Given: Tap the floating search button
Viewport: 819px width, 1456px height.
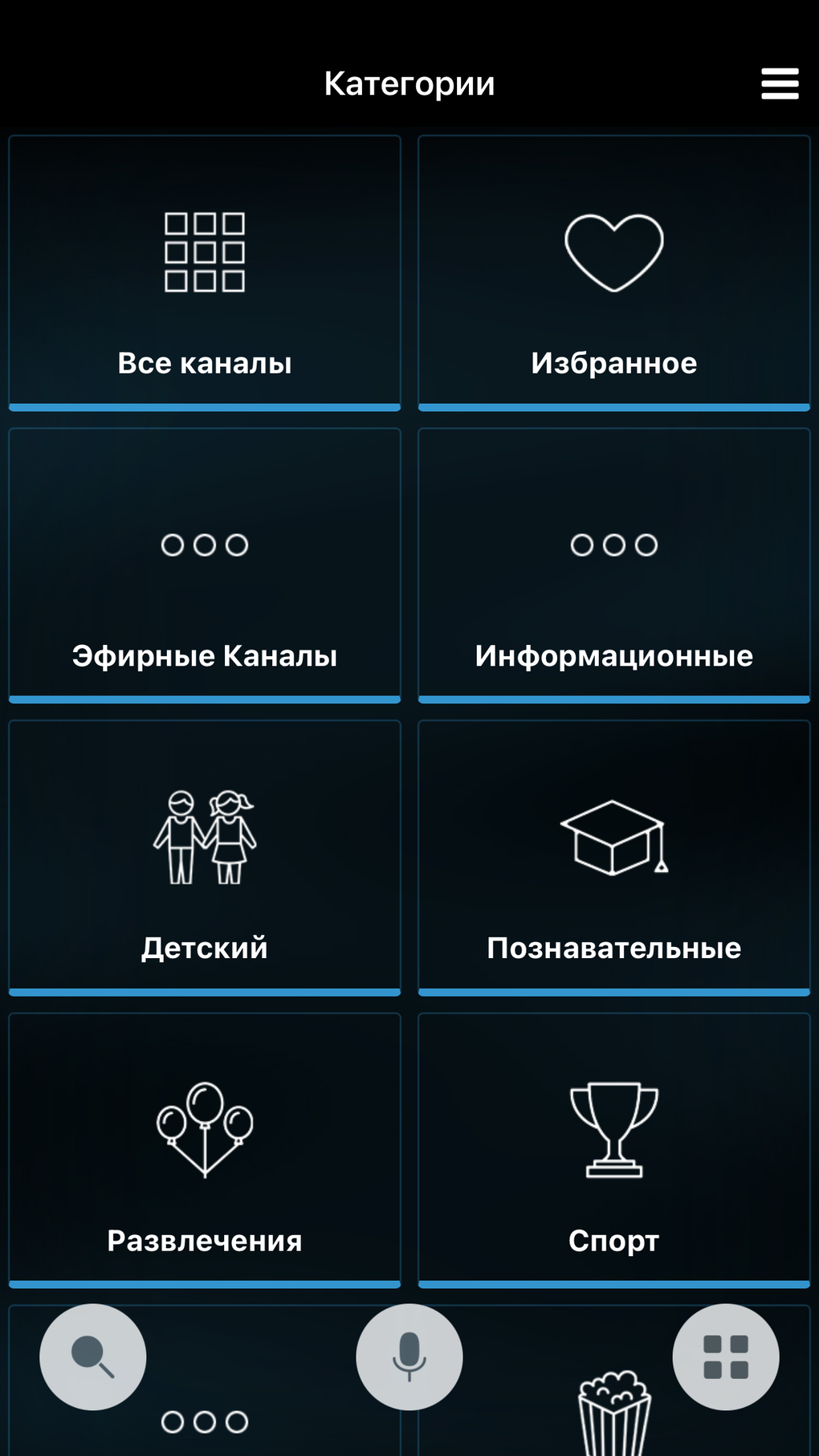Looking at the screenshot, I should coord(93,1356).
